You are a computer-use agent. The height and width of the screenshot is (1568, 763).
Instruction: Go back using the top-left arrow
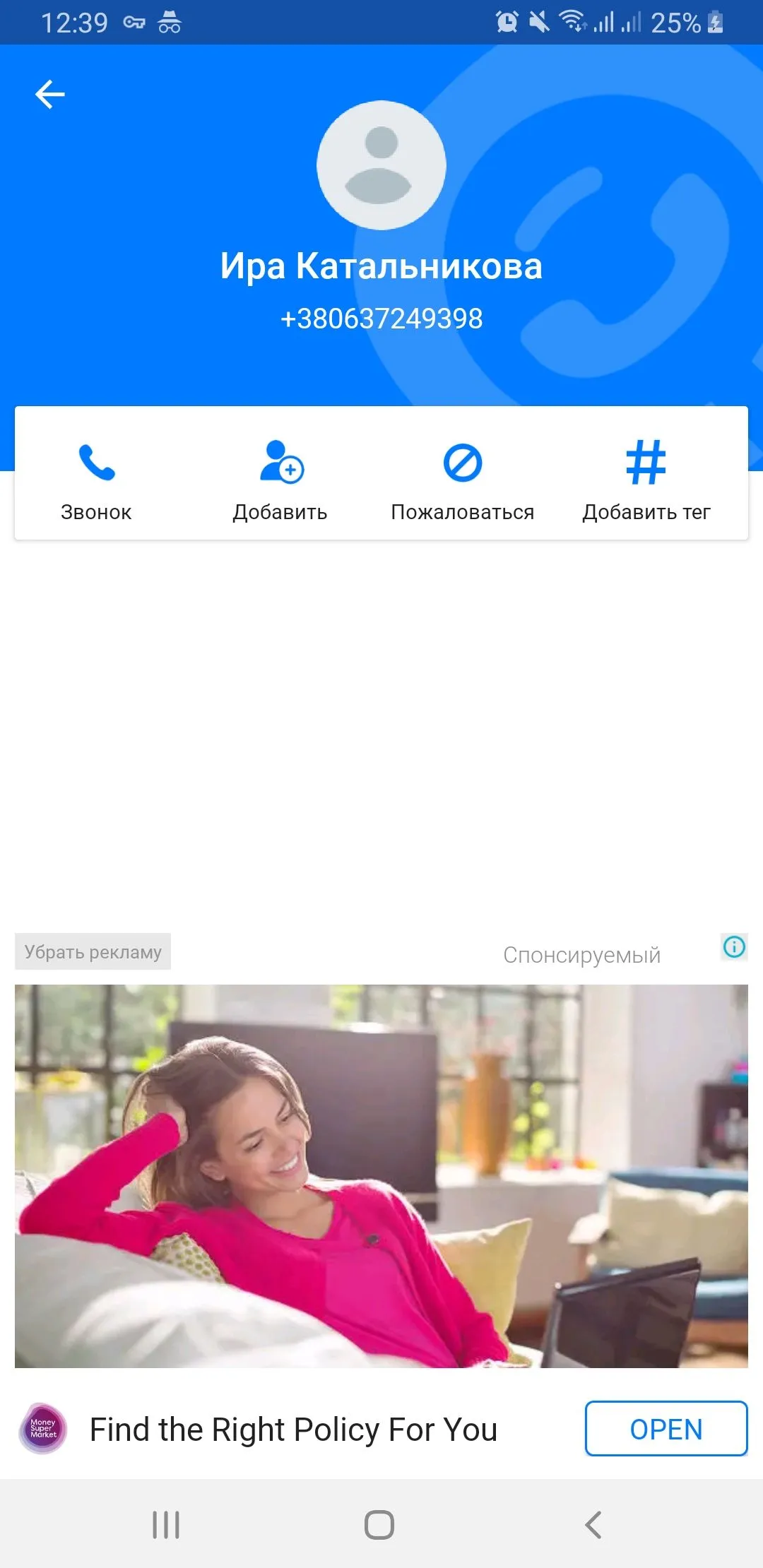click(49, 94)
